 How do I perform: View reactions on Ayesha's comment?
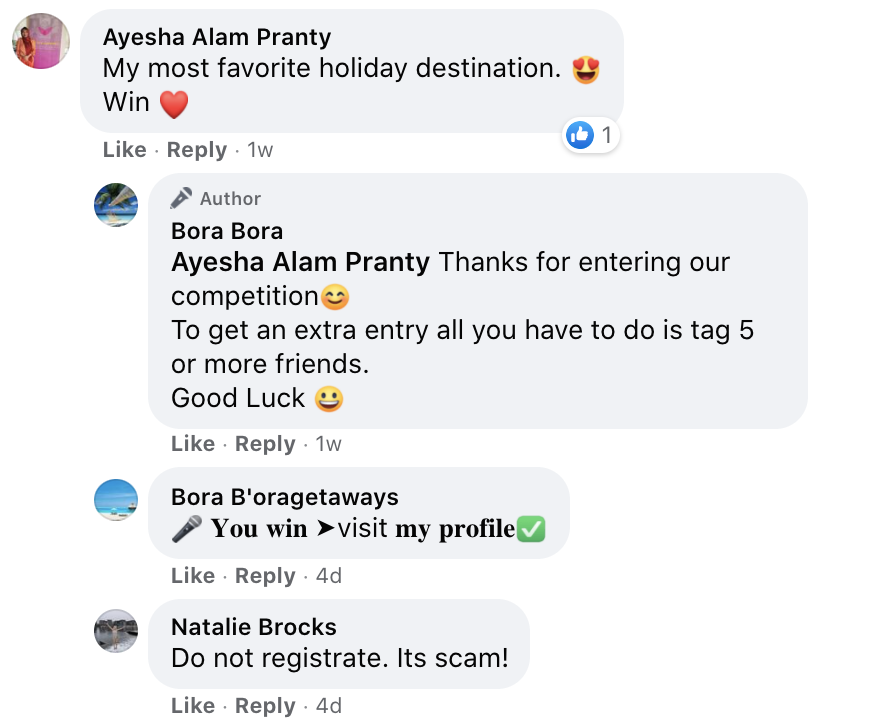(592, 135)
